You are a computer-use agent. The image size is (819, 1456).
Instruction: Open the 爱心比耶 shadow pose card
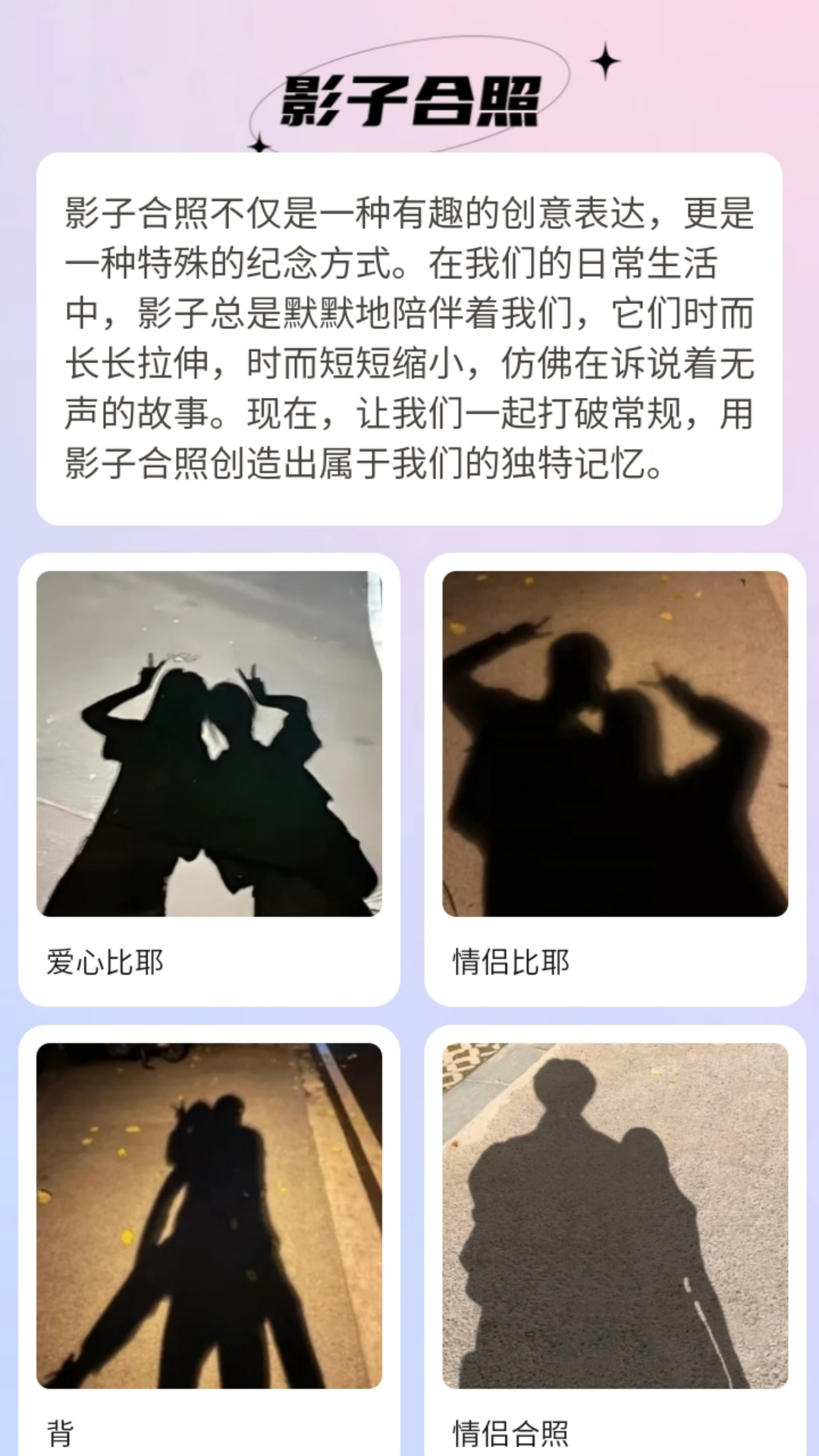[x=209, y=780]
